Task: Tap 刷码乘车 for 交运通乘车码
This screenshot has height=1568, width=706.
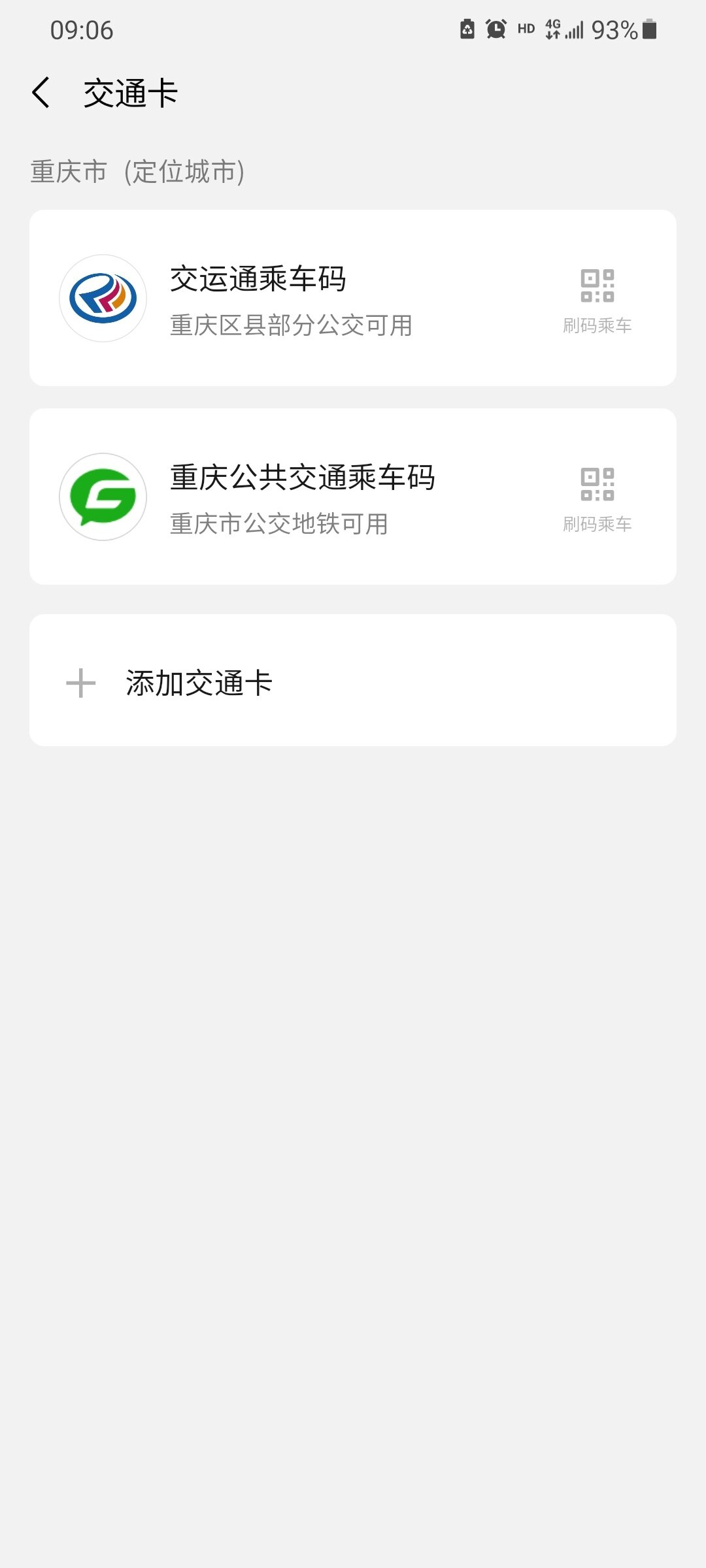Action: click(597, 301)
